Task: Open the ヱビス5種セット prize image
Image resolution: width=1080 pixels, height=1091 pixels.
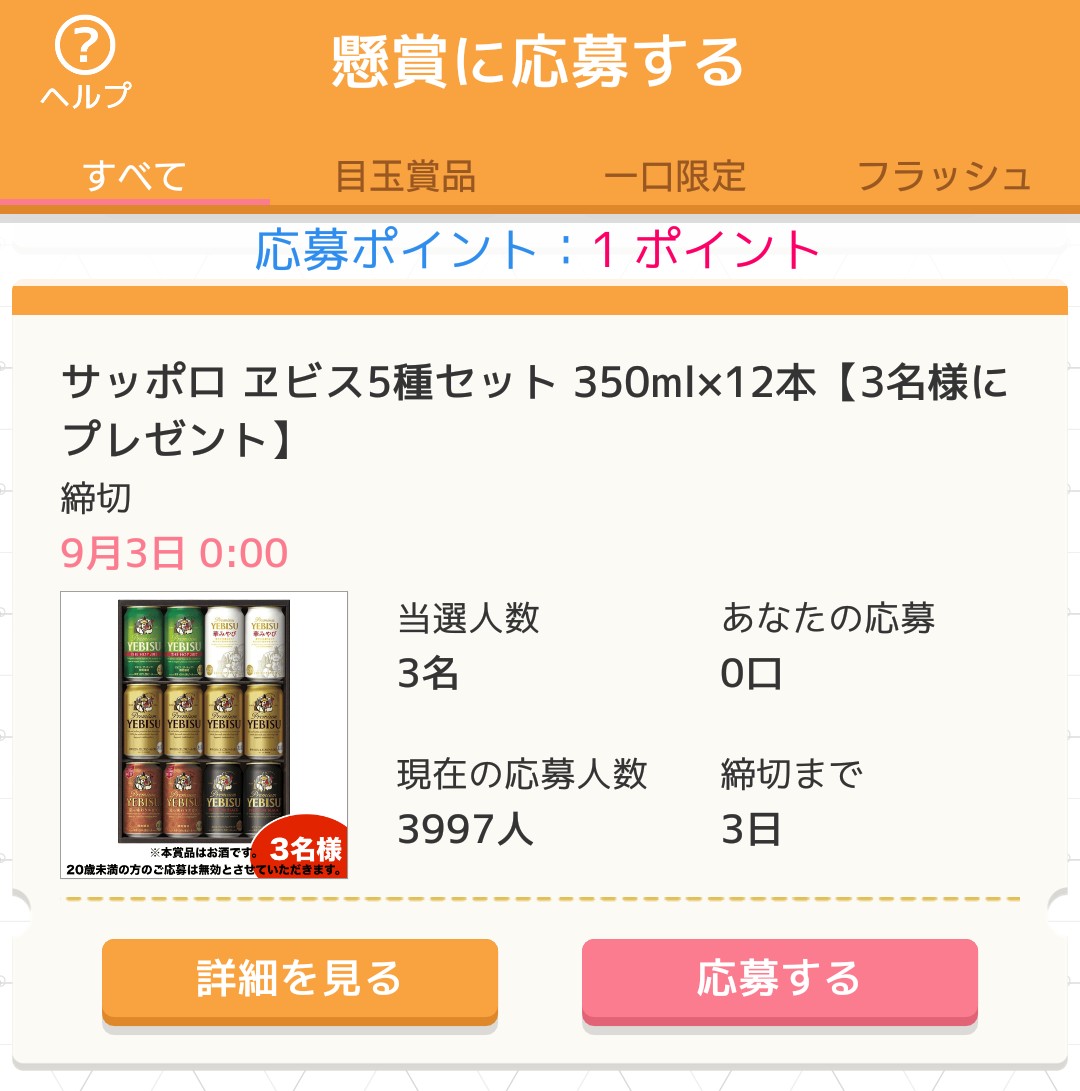Action: [204, 735]
